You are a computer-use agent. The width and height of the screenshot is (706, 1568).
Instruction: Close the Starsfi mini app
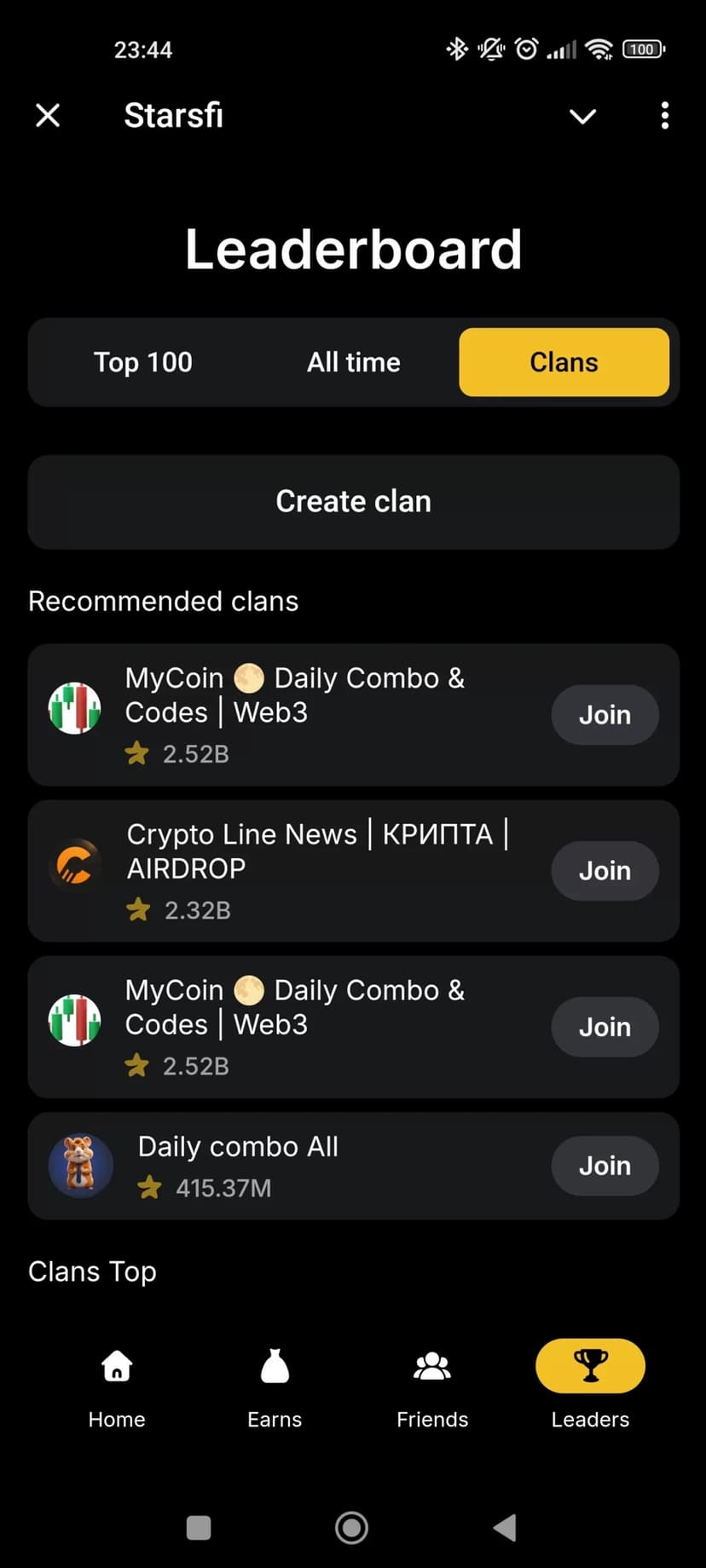pos(48,115)
